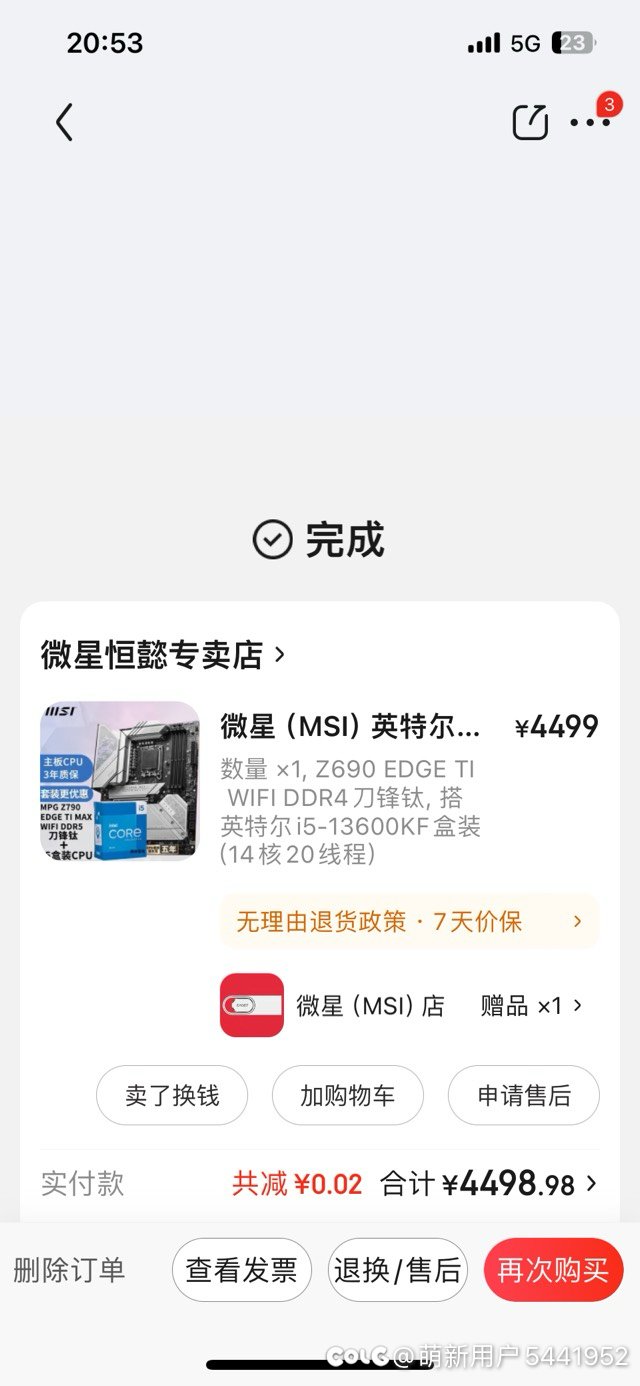The width and height of the screenshot is (640, 1386).
Task: View the 无理由退货政策 · 7天价保 details
Action: coord(410,921)
